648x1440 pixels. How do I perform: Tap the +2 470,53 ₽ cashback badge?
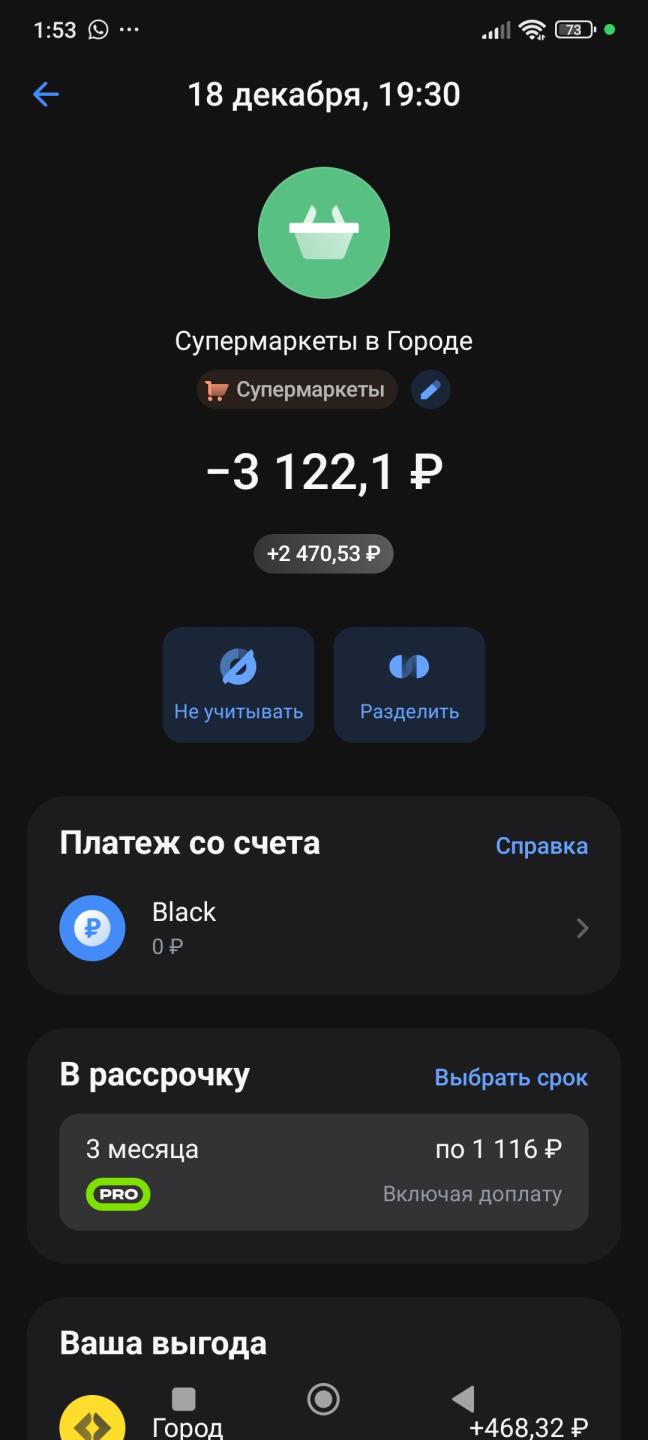click(323, 553)
